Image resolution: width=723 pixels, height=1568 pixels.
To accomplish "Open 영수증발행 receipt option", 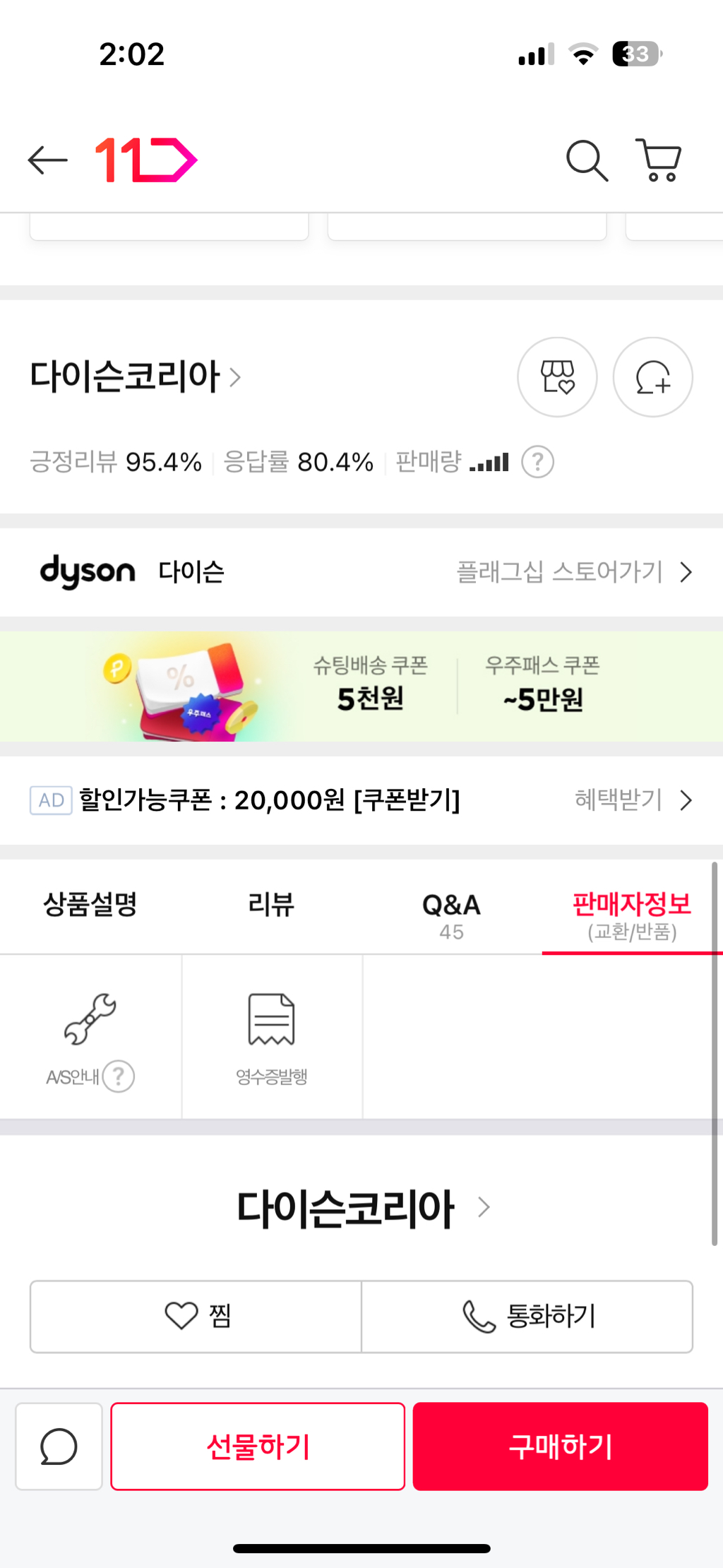I will pos(272,1038).
